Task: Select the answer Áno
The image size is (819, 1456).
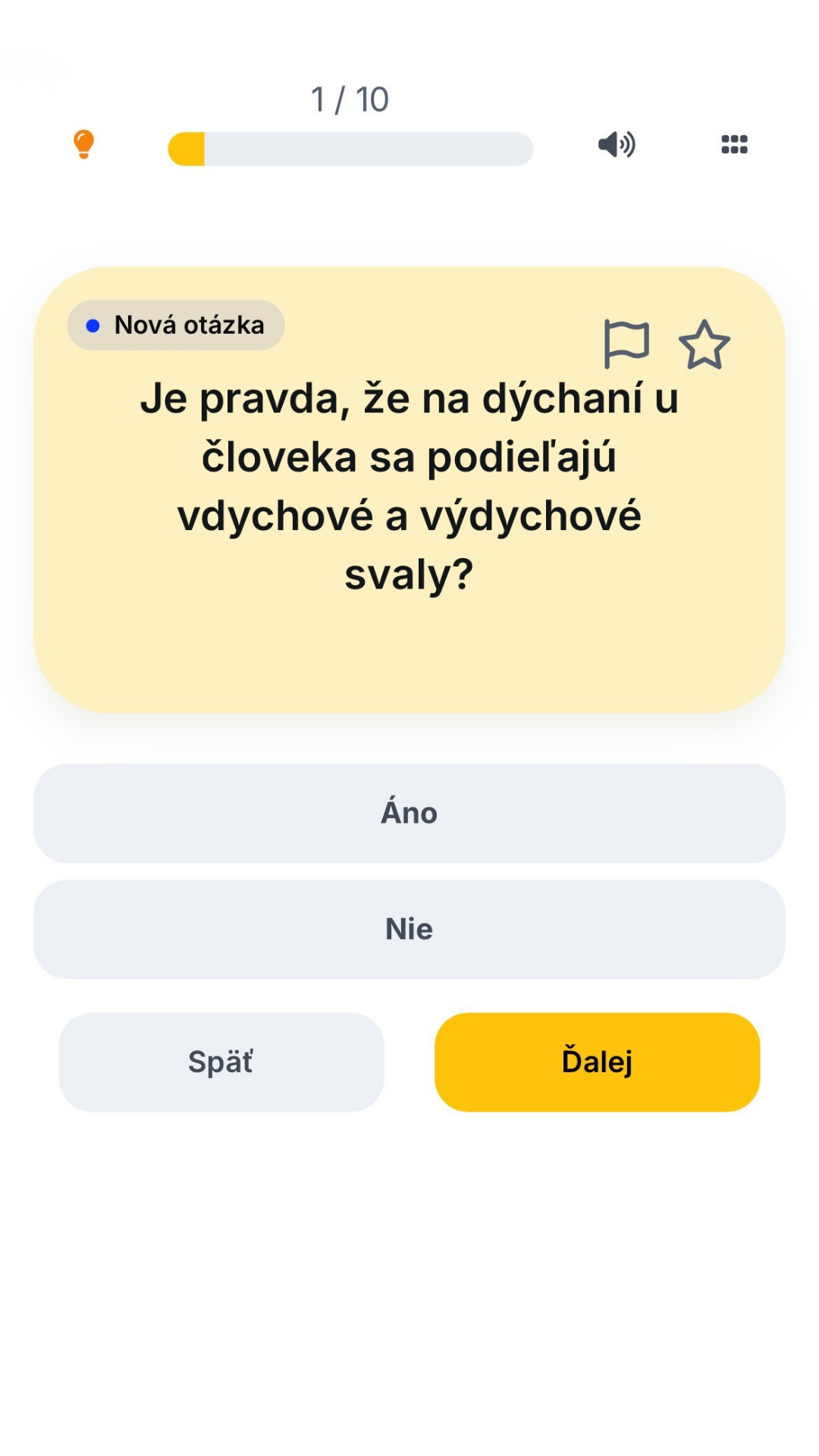Action: (409, 813)
